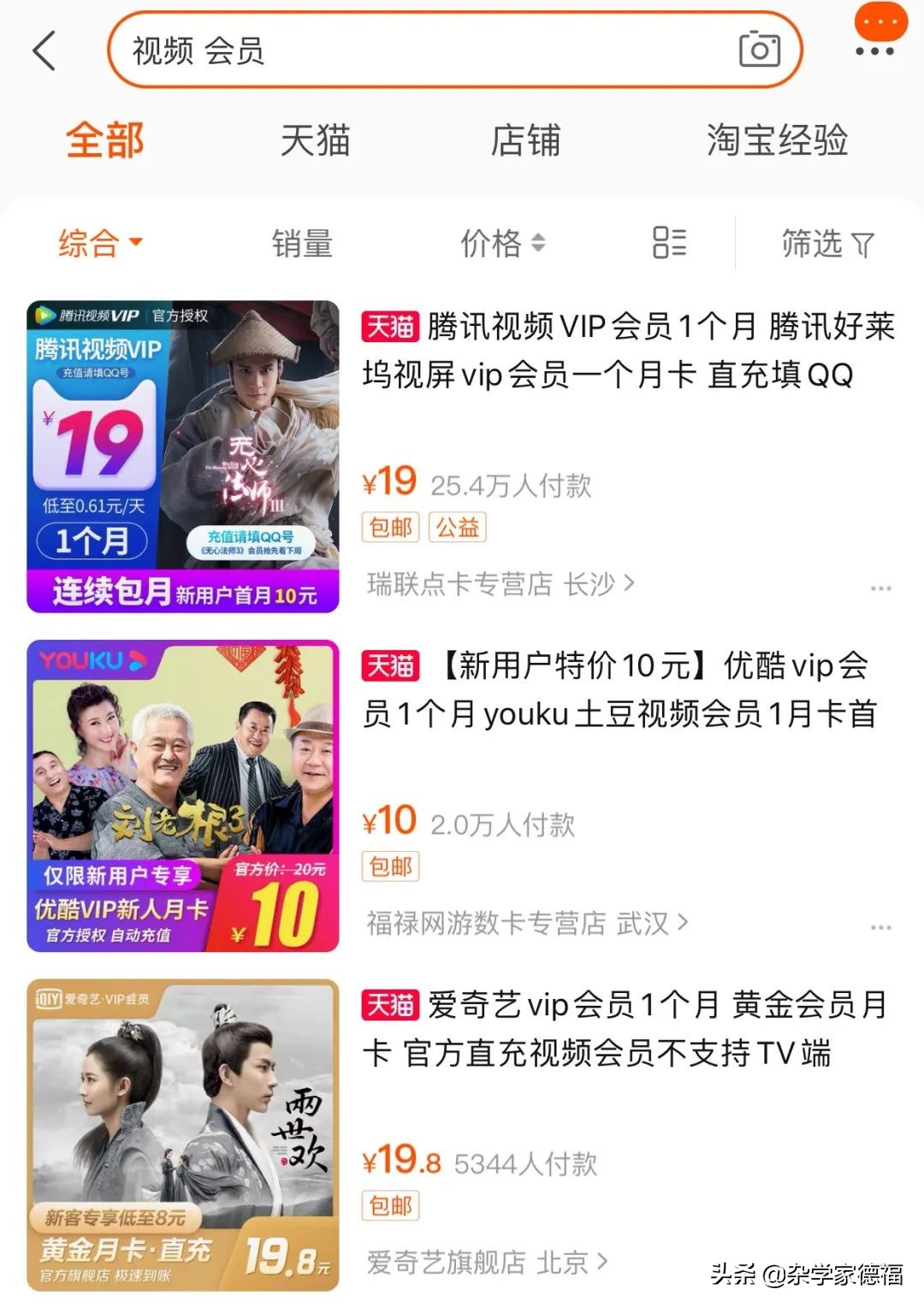Switch to the 天猫 tab

316,141
